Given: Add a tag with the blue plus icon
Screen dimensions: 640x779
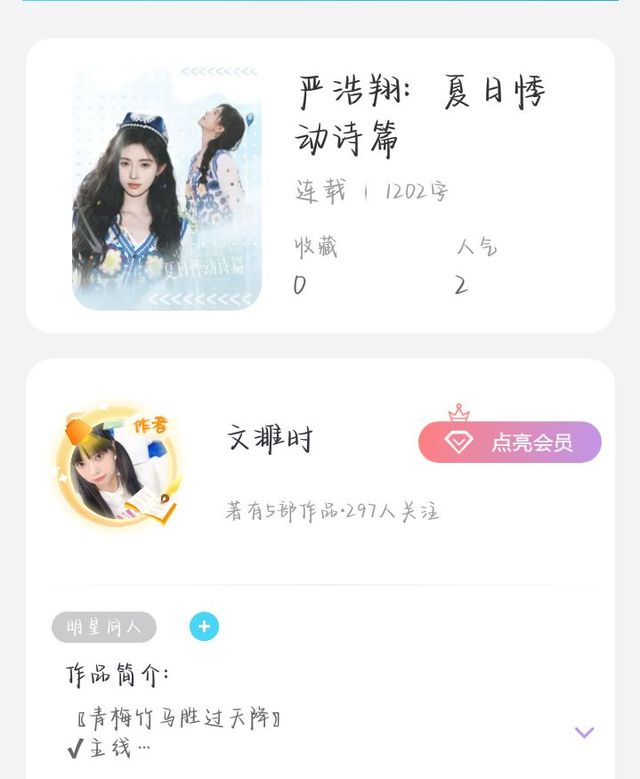Looking at the screenshot, I should click(x=204, y=626).
